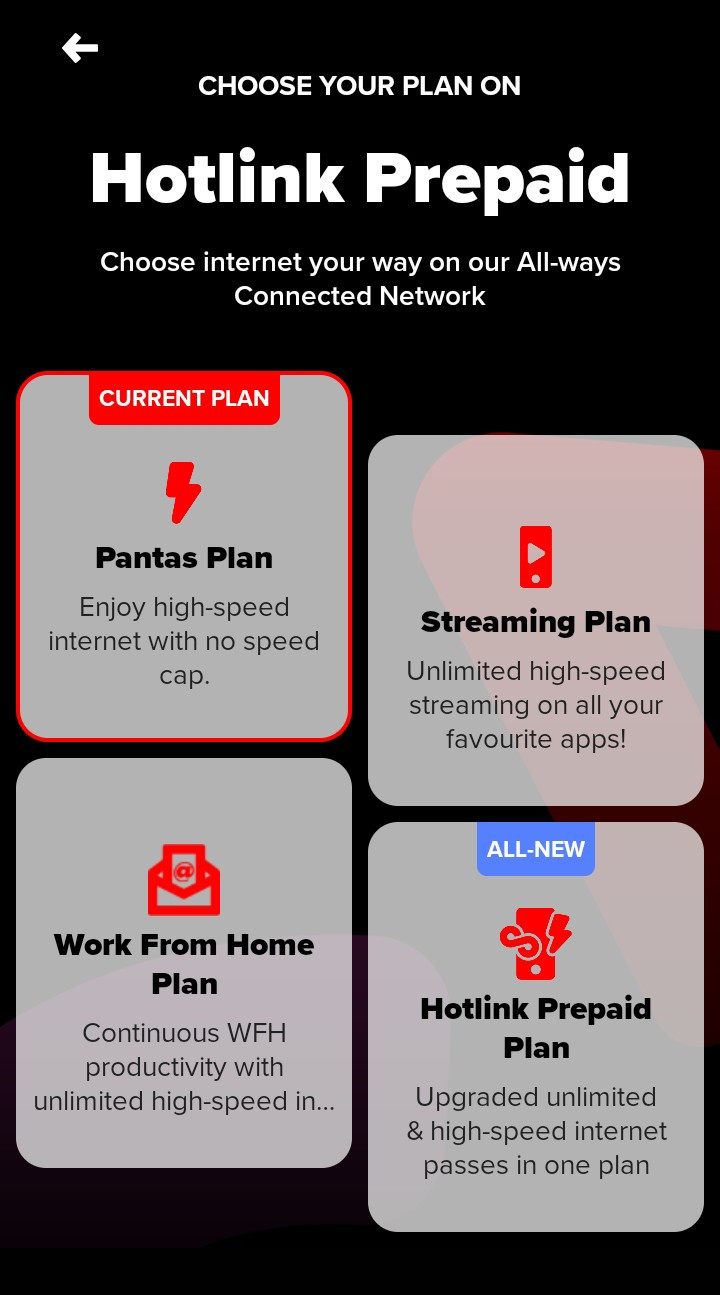Go back using the arrow icon
Screen dimensions: 720x1295
80,47
